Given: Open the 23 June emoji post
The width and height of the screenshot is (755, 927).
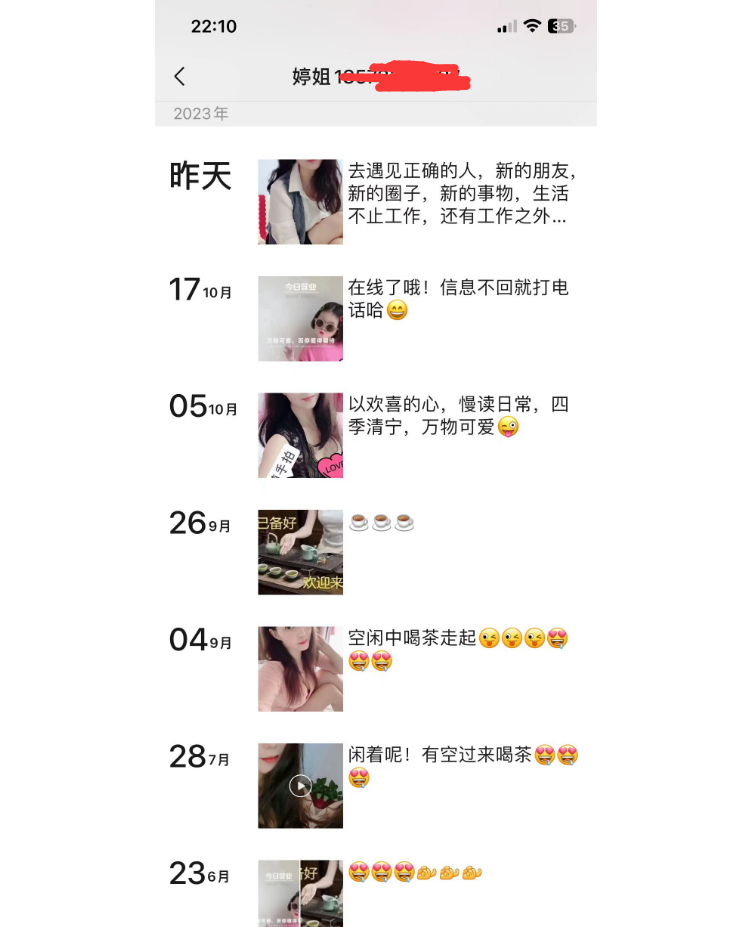Looking at the screenshot, I should (300, 893).
